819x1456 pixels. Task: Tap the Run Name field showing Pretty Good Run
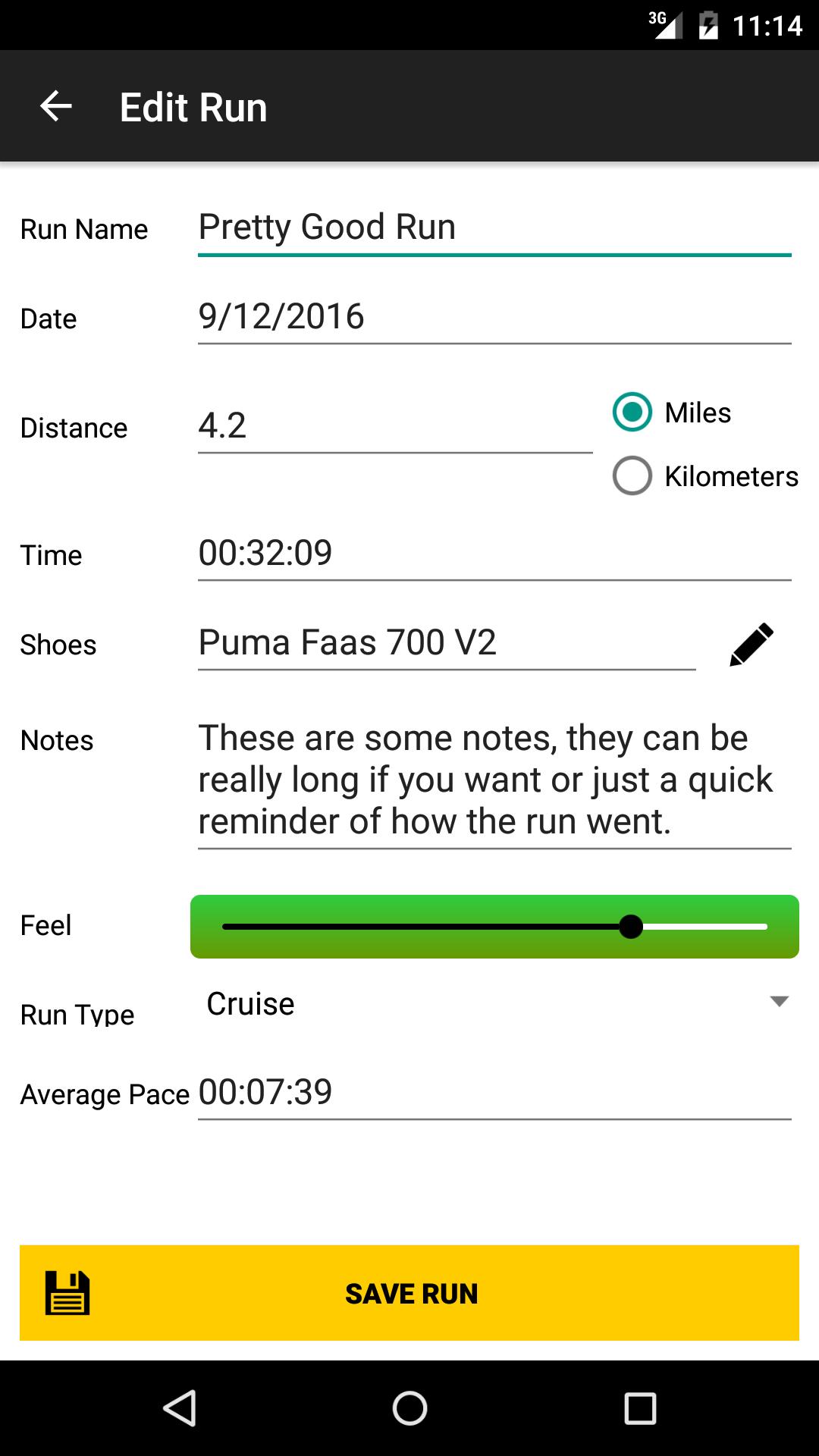[x=493, y=226]
